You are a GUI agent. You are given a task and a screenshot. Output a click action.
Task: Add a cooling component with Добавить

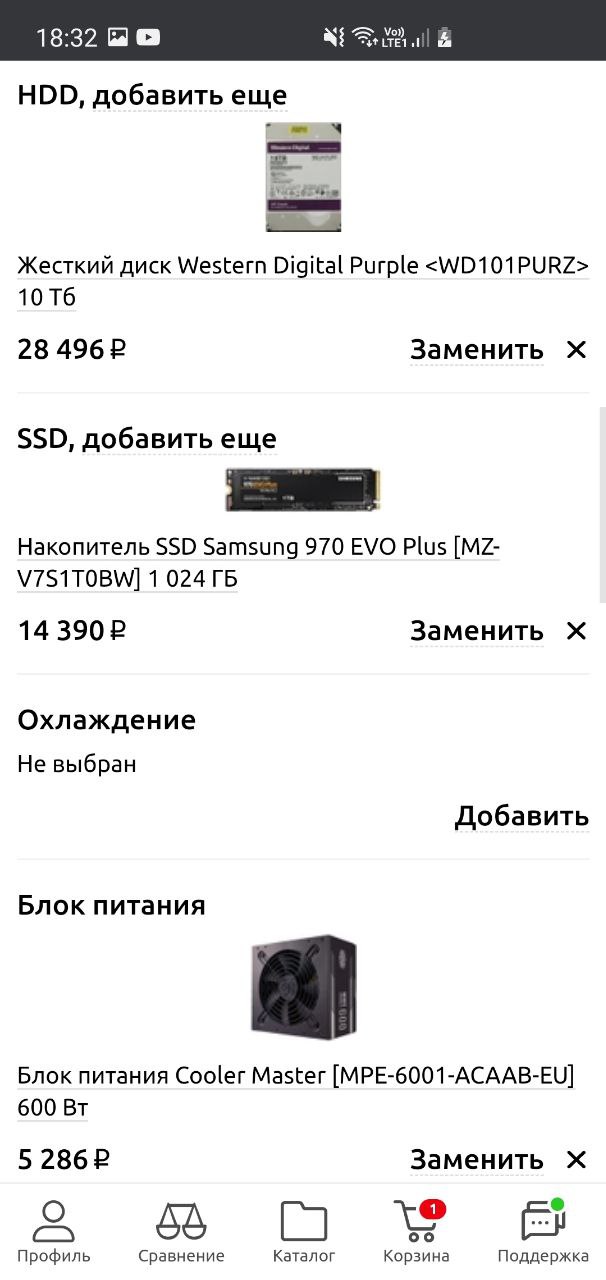(521, 816)
